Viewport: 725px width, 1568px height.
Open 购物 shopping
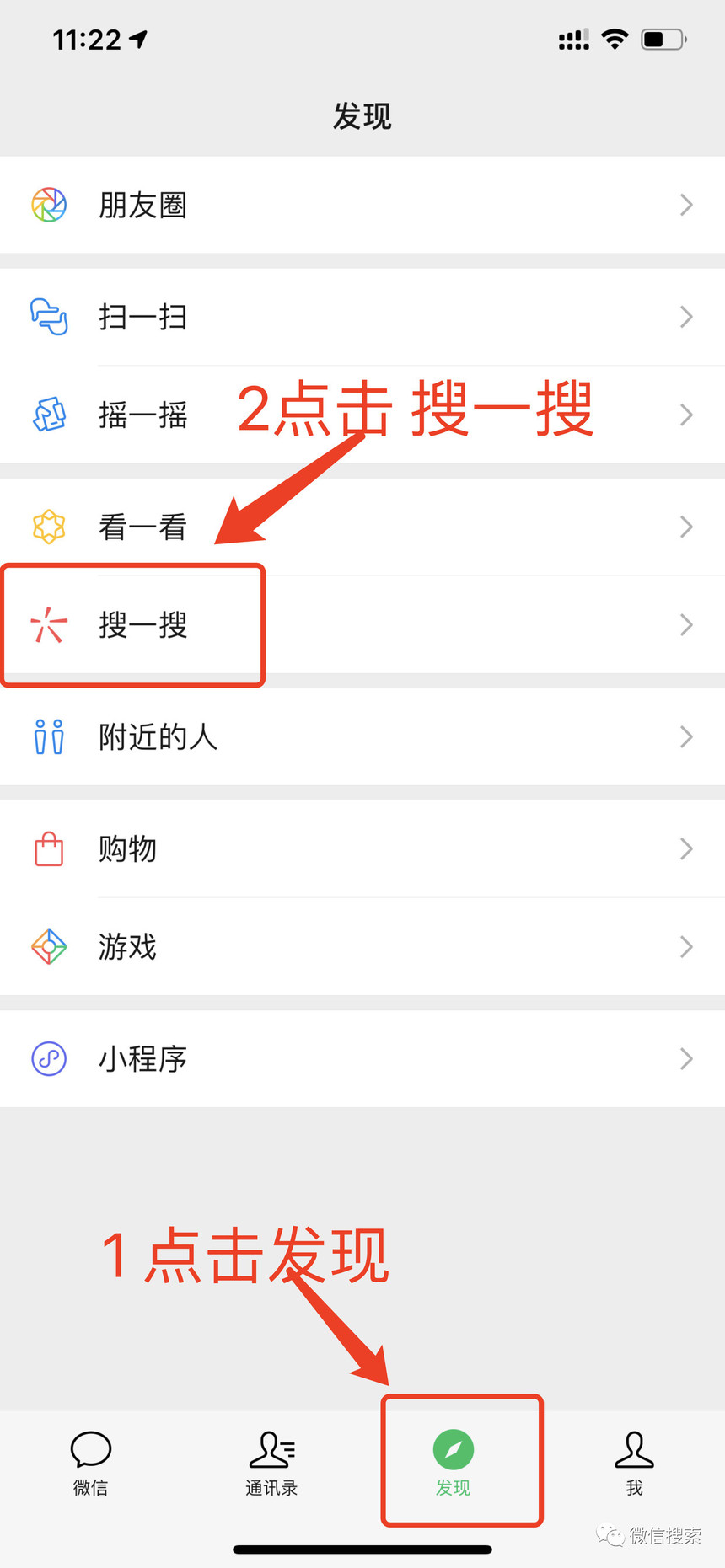click(362, 849)
